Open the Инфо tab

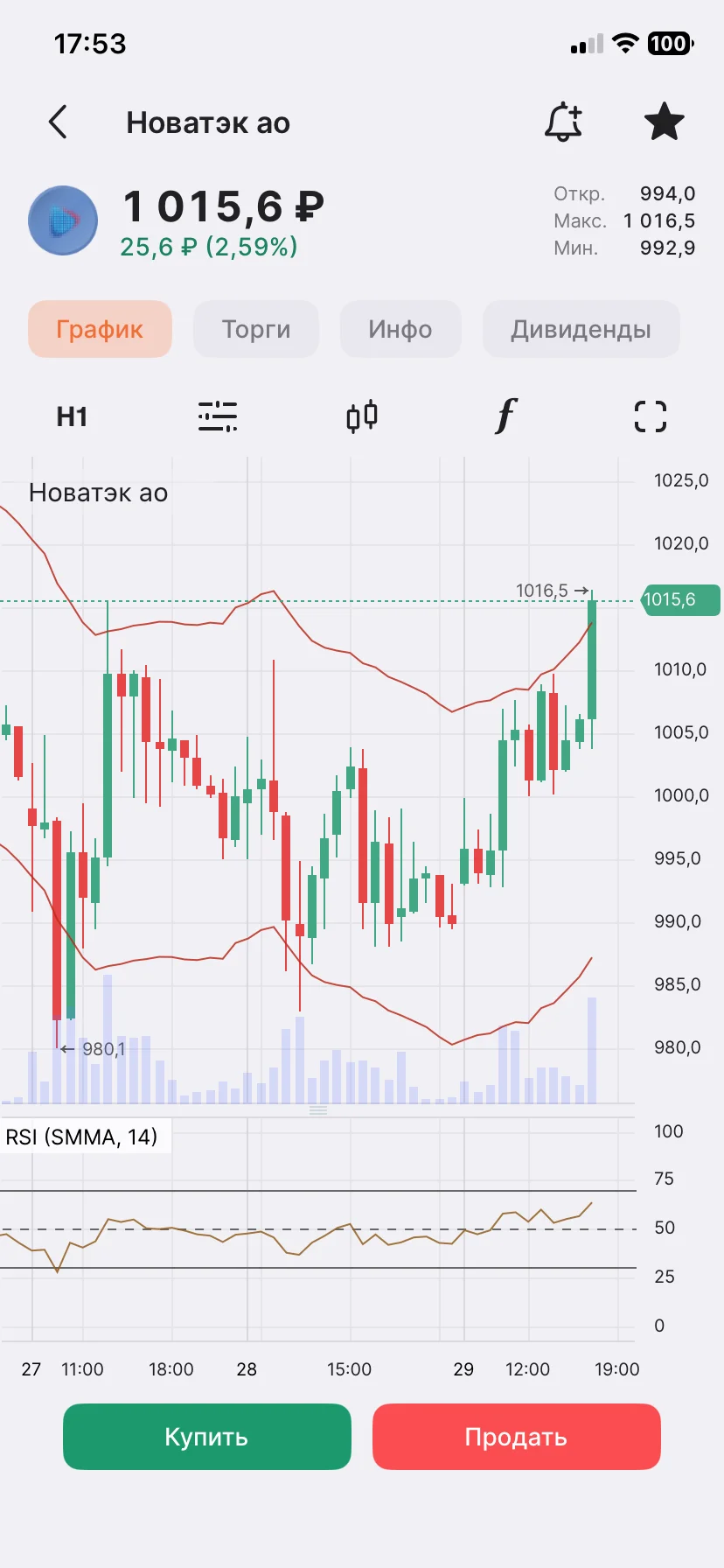point(400,329)
